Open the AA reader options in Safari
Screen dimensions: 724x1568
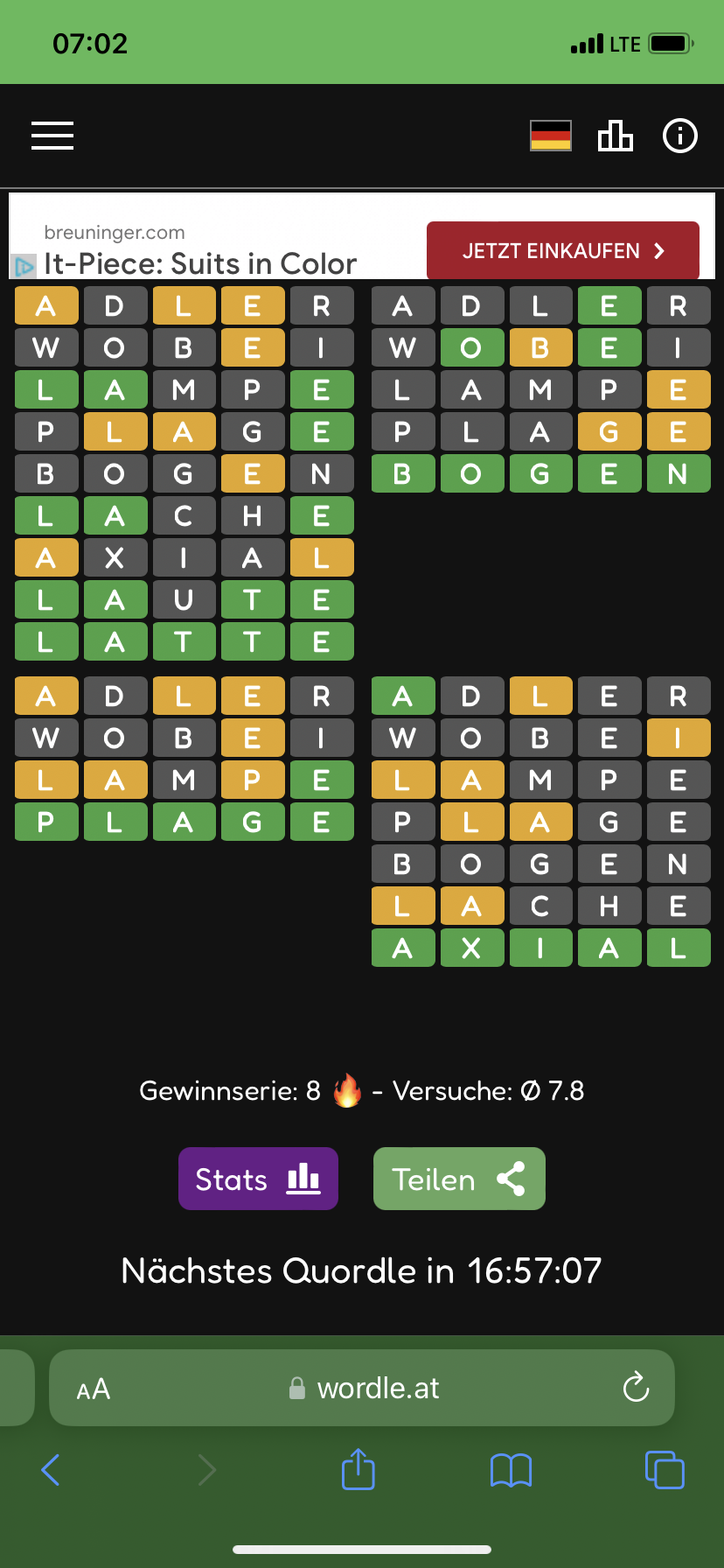click(94, 1389)
